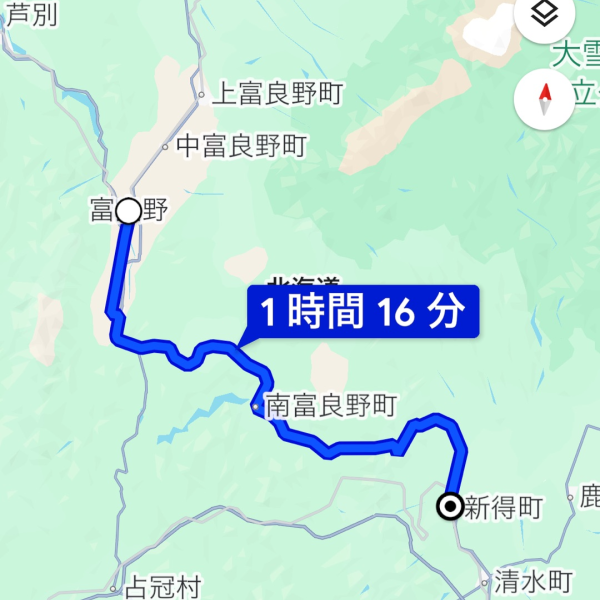Tap the 1時間 16 分 route time label

362,312
